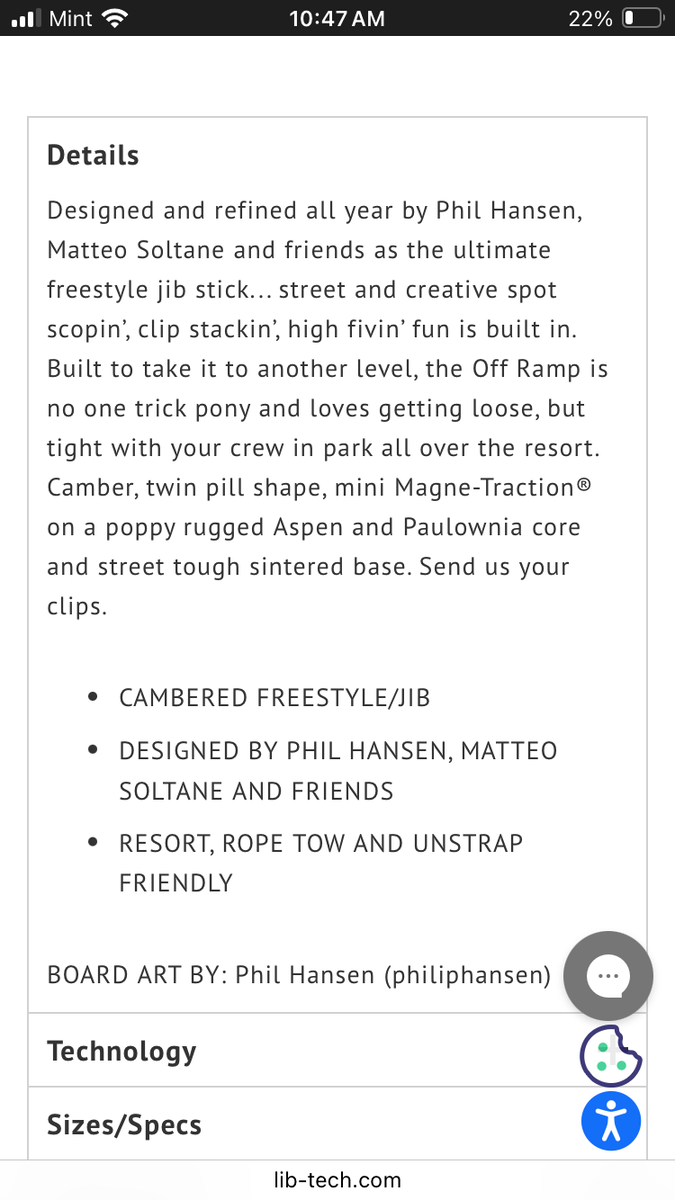Expand the Technology section
The width and height of the screenshot is (675, 1200).
pyautogui.click(x=122, y=1051)
